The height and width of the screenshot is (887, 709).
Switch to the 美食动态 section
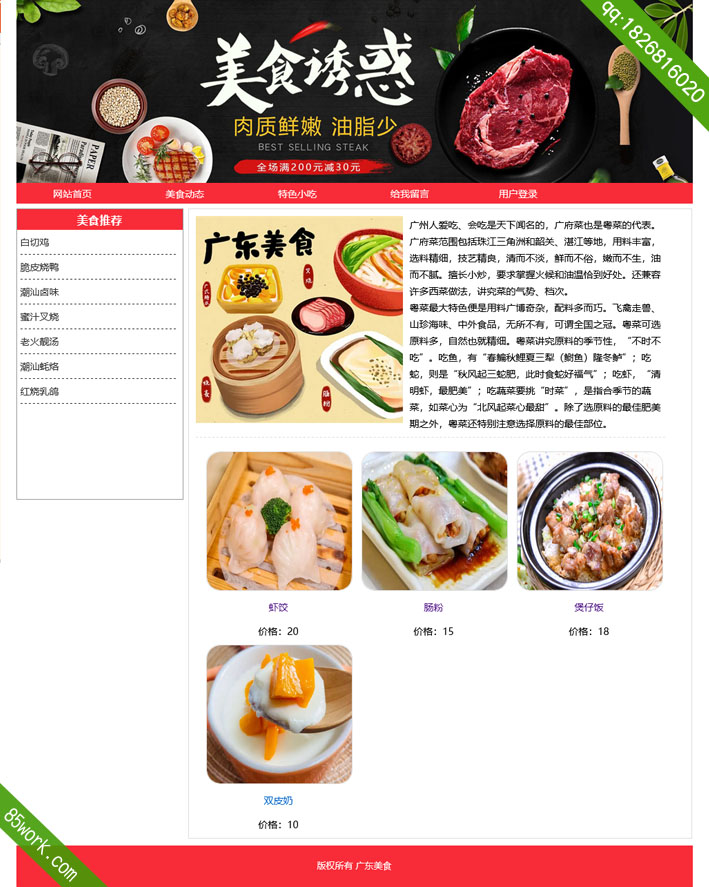click(x=185, y=194)
